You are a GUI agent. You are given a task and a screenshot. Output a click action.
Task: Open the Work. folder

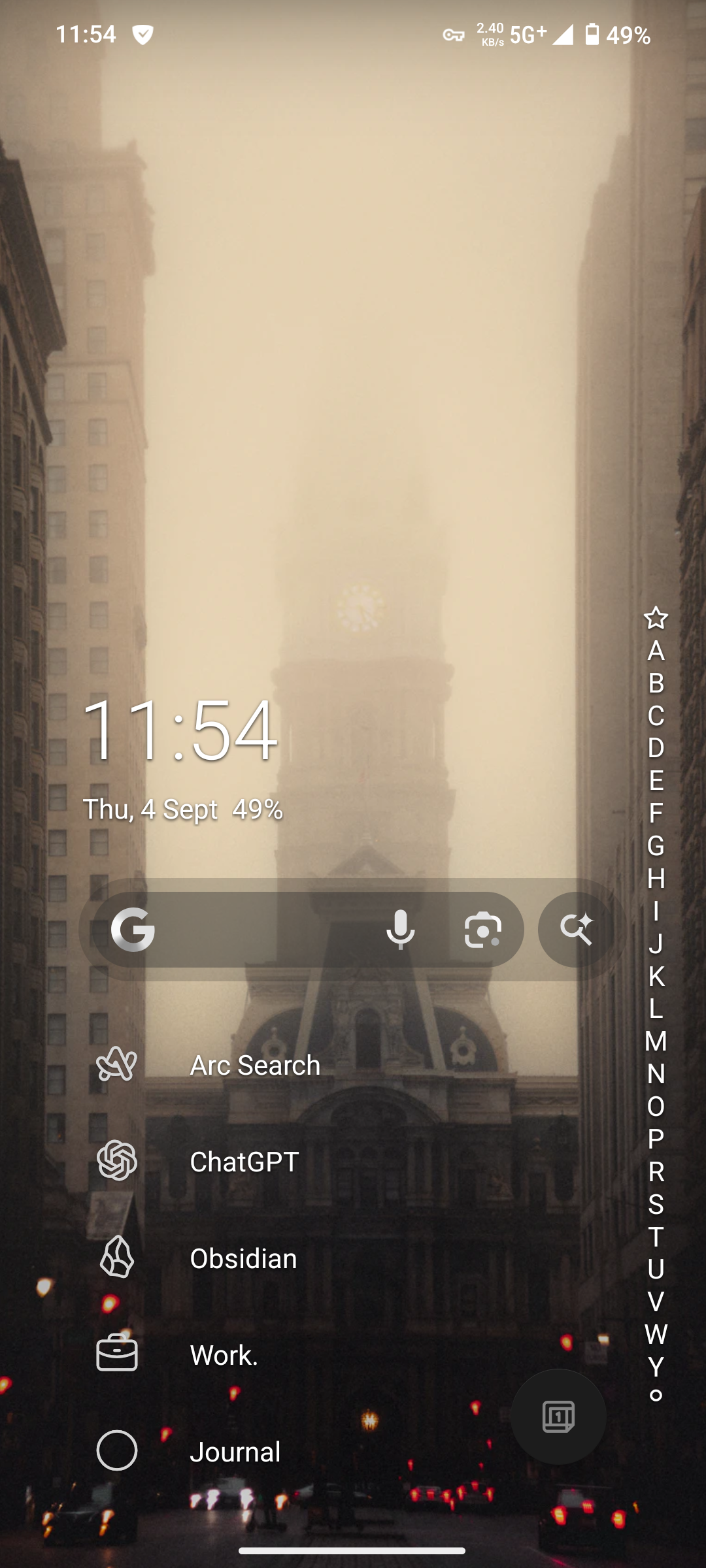pos(223,1355)
